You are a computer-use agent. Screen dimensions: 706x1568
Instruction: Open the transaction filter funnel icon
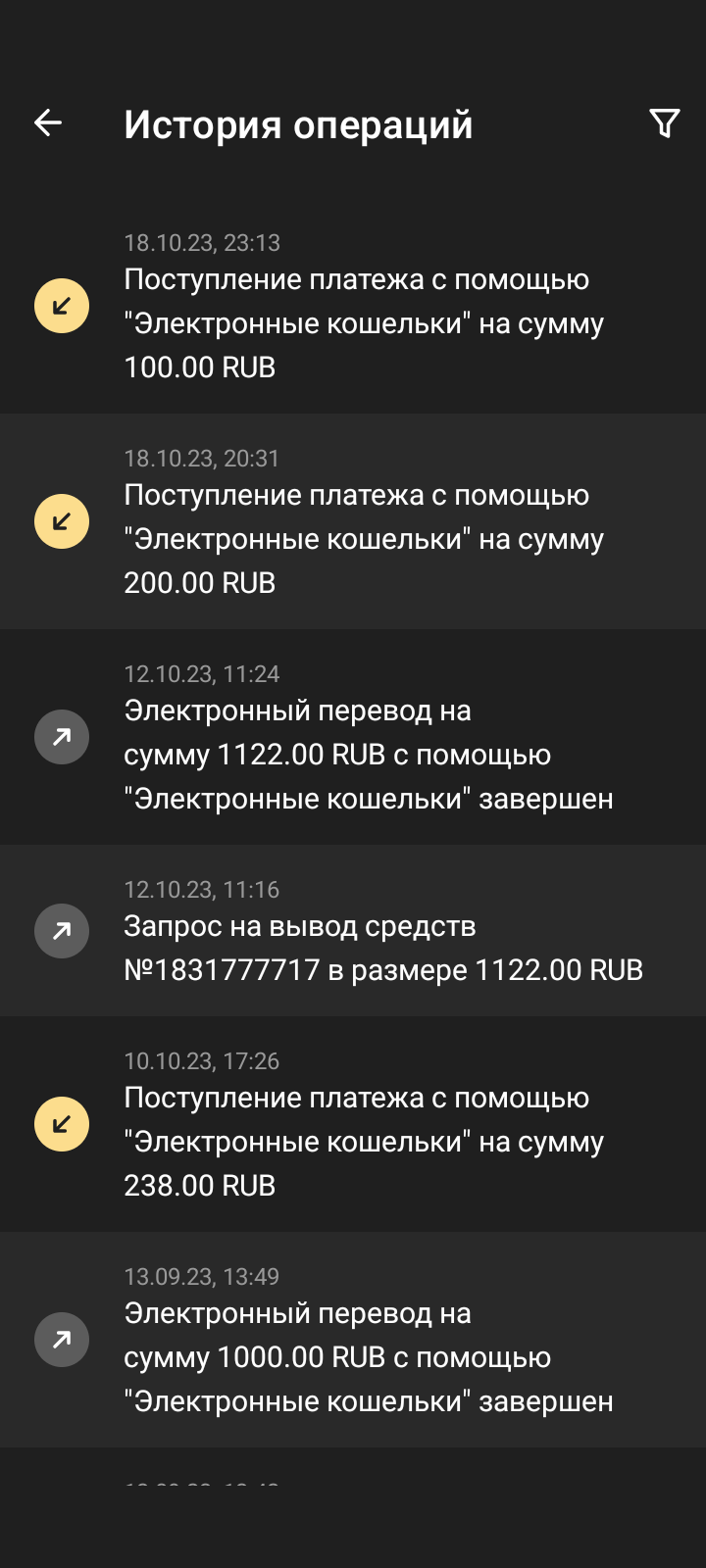pyautogui.click(x=665, y=123)
